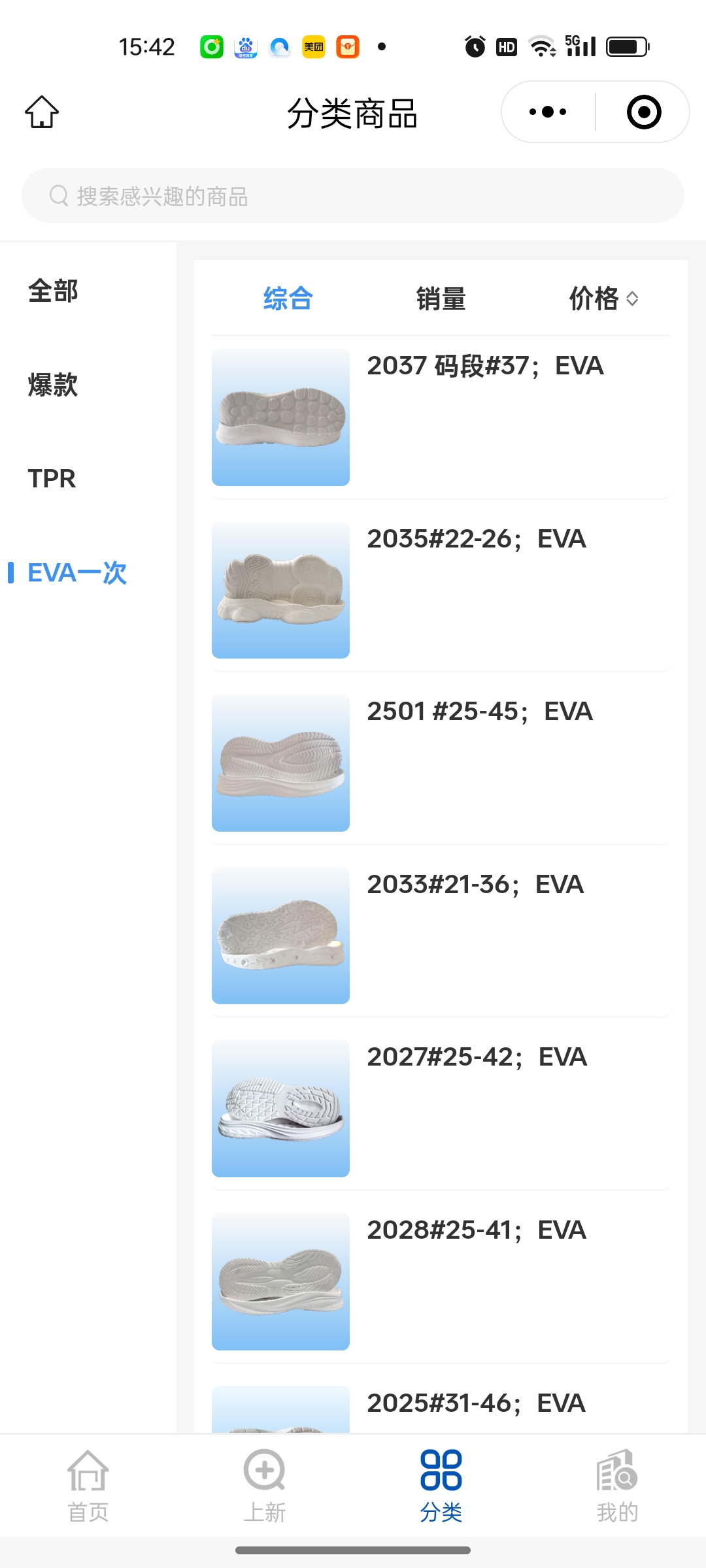Screen dimensions: 706x1568
Task: Open product 2027#25-42; EVA
Action: 441,1108
